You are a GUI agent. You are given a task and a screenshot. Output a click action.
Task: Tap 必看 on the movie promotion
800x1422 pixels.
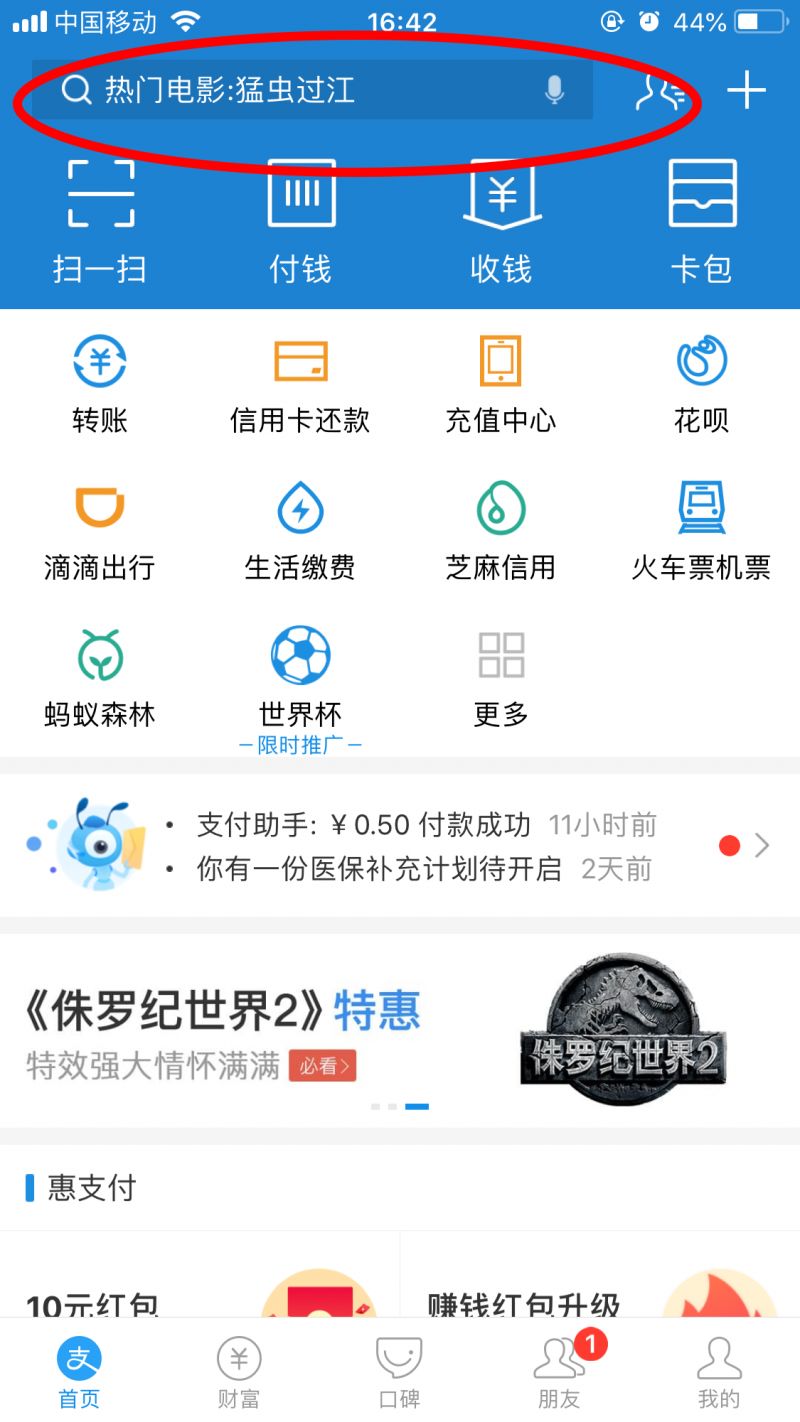[x=322, y=1068]
